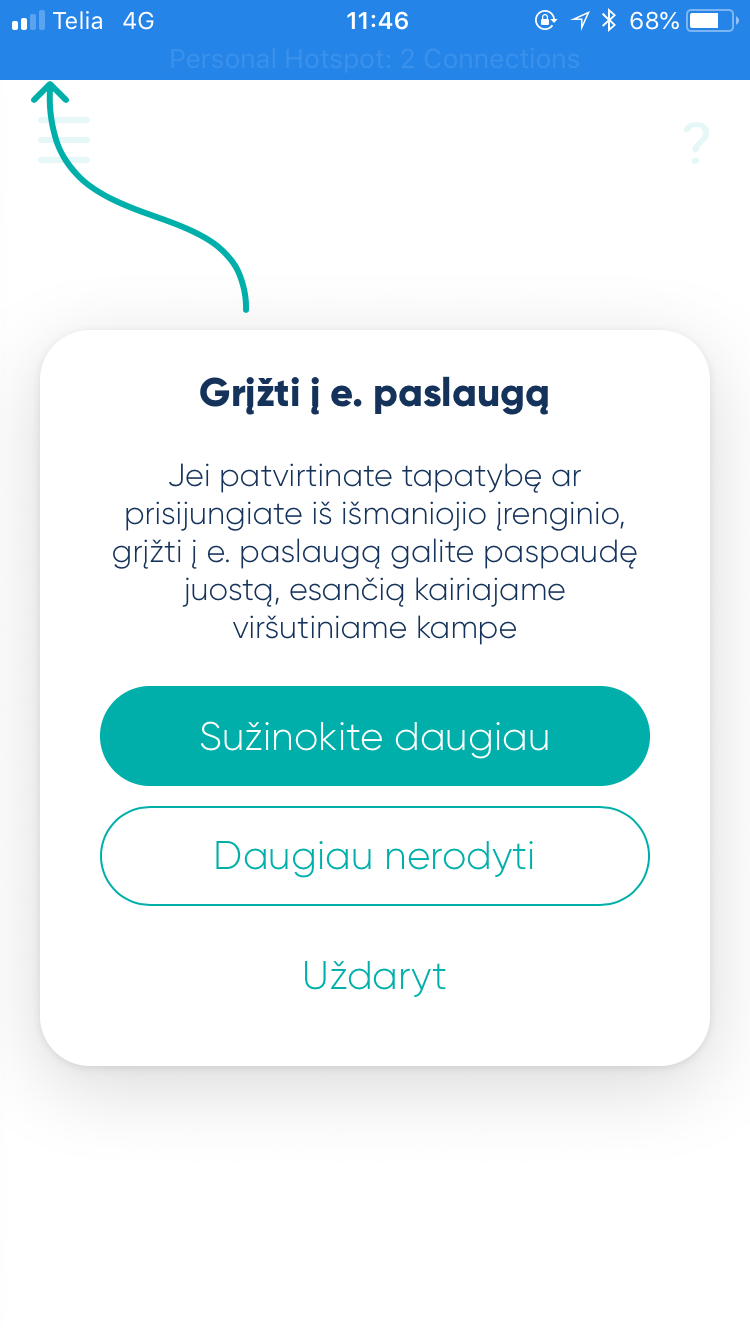Select Daugiau nerodyti

(375, 856)
